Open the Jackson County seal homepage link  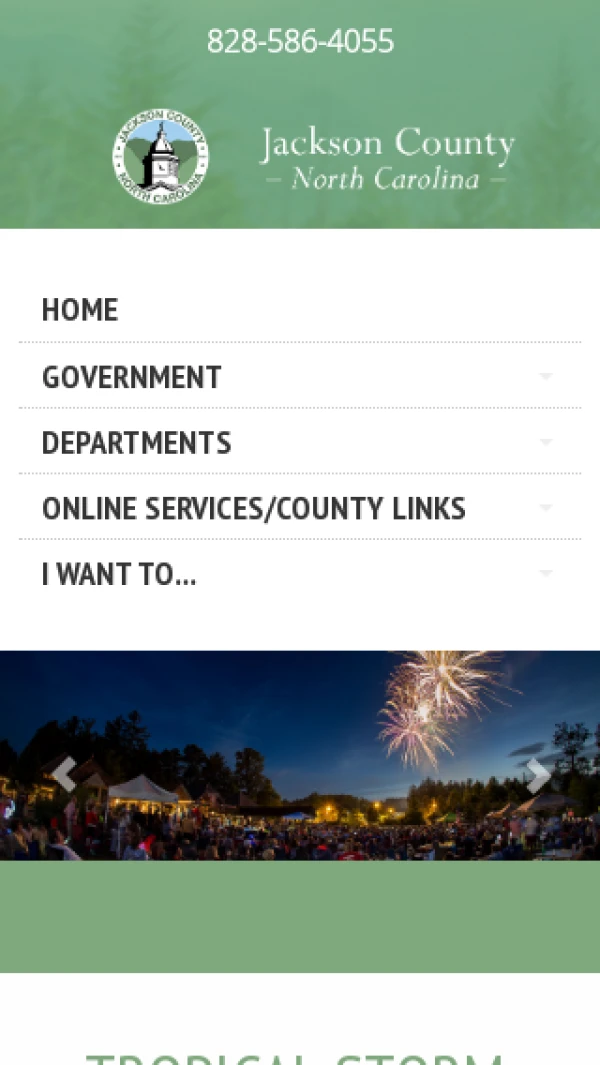click(160, 158)
